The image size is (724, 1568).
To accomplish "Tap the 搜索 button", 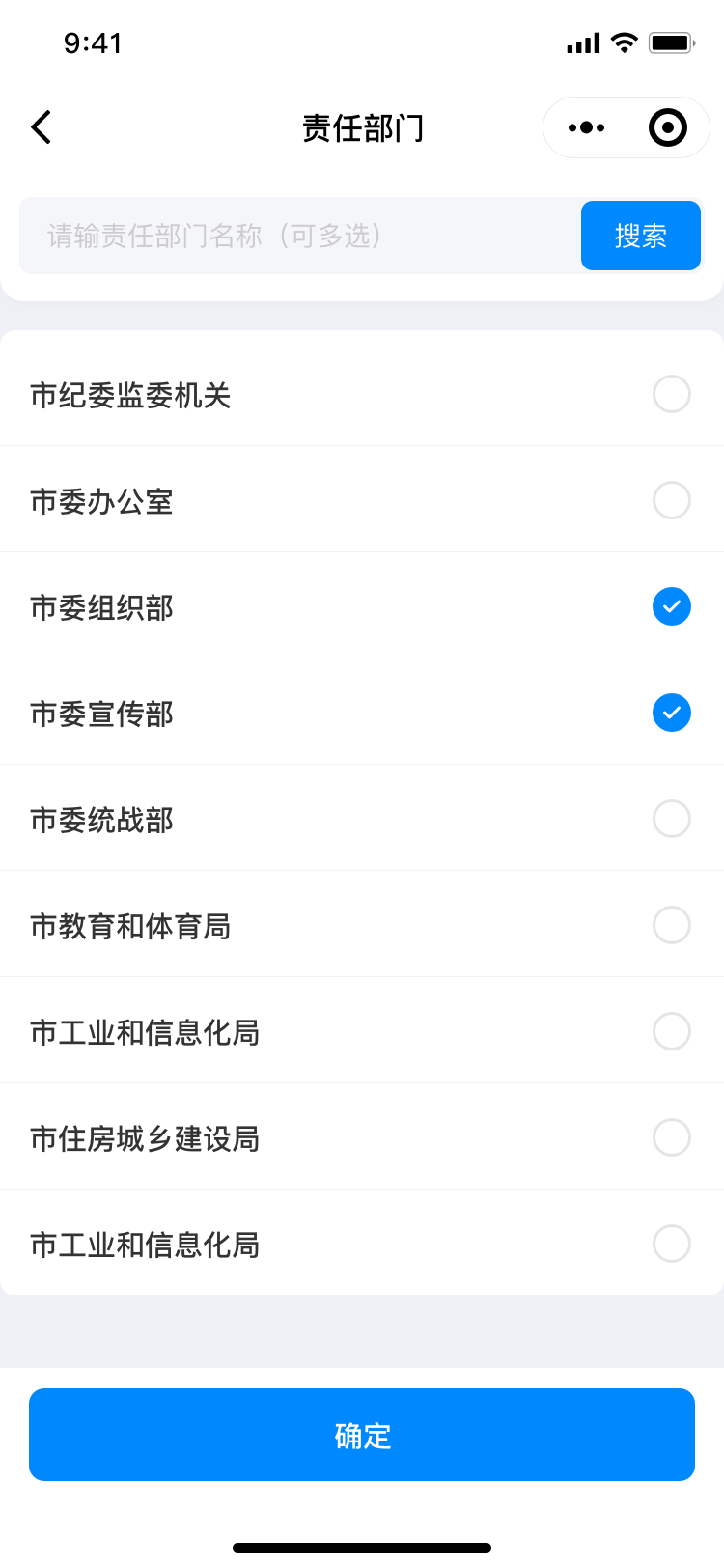I will (641, 236).
